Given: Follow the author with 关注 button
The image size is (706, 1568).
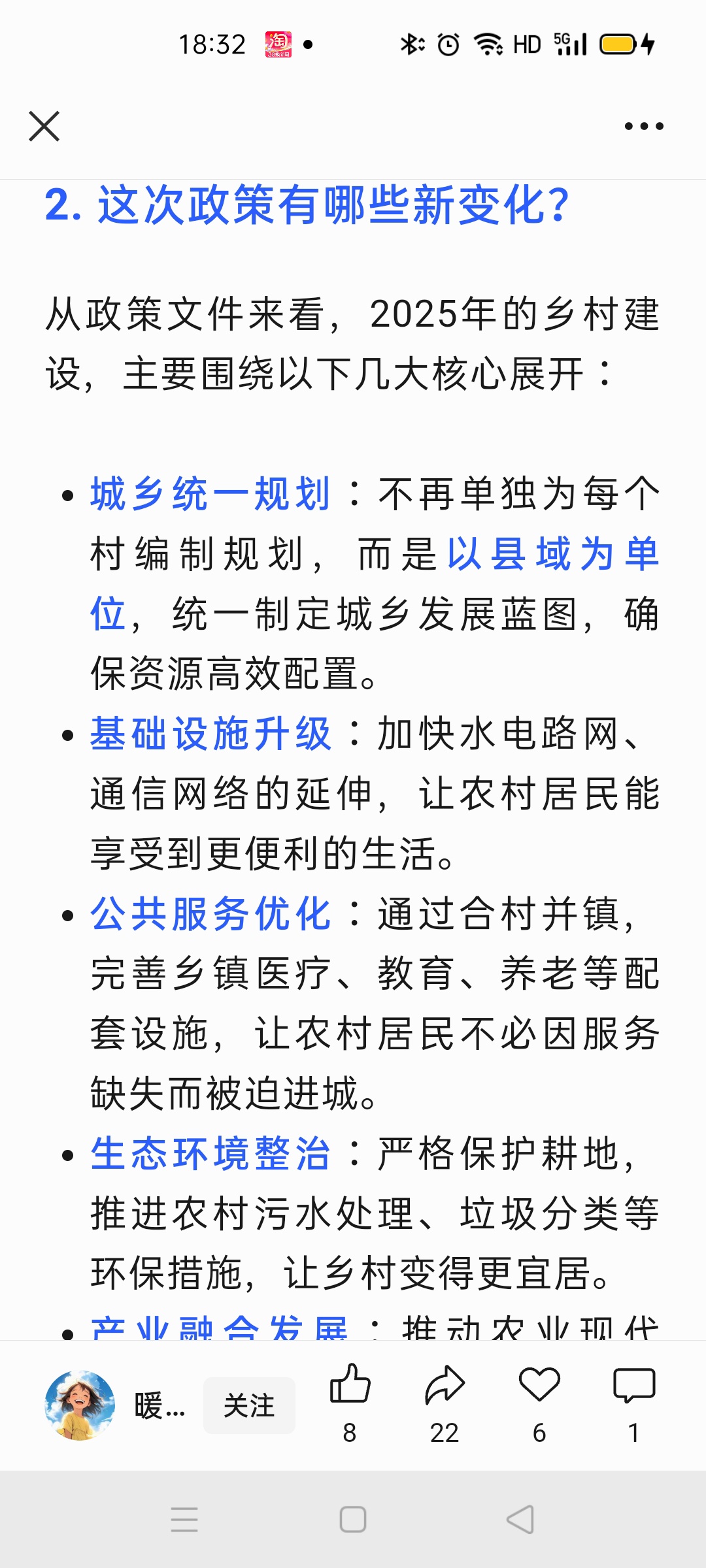Looking at the screenshot, I should pos(249,1405).
